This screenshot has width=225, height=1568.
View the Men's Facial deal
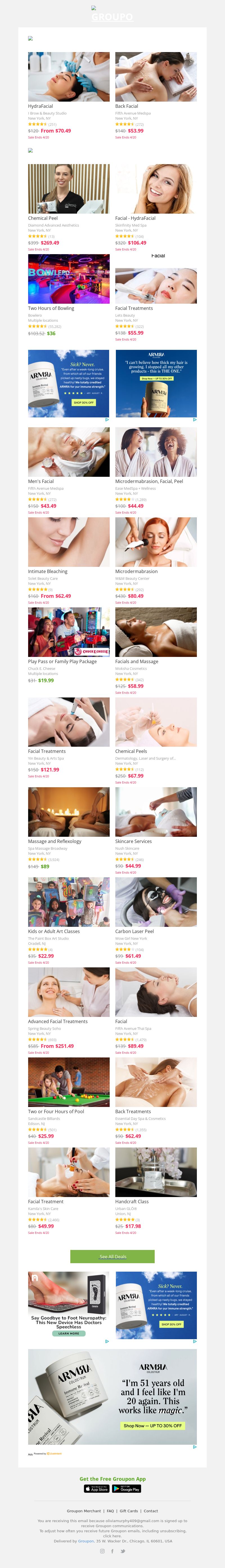[68, 452]
